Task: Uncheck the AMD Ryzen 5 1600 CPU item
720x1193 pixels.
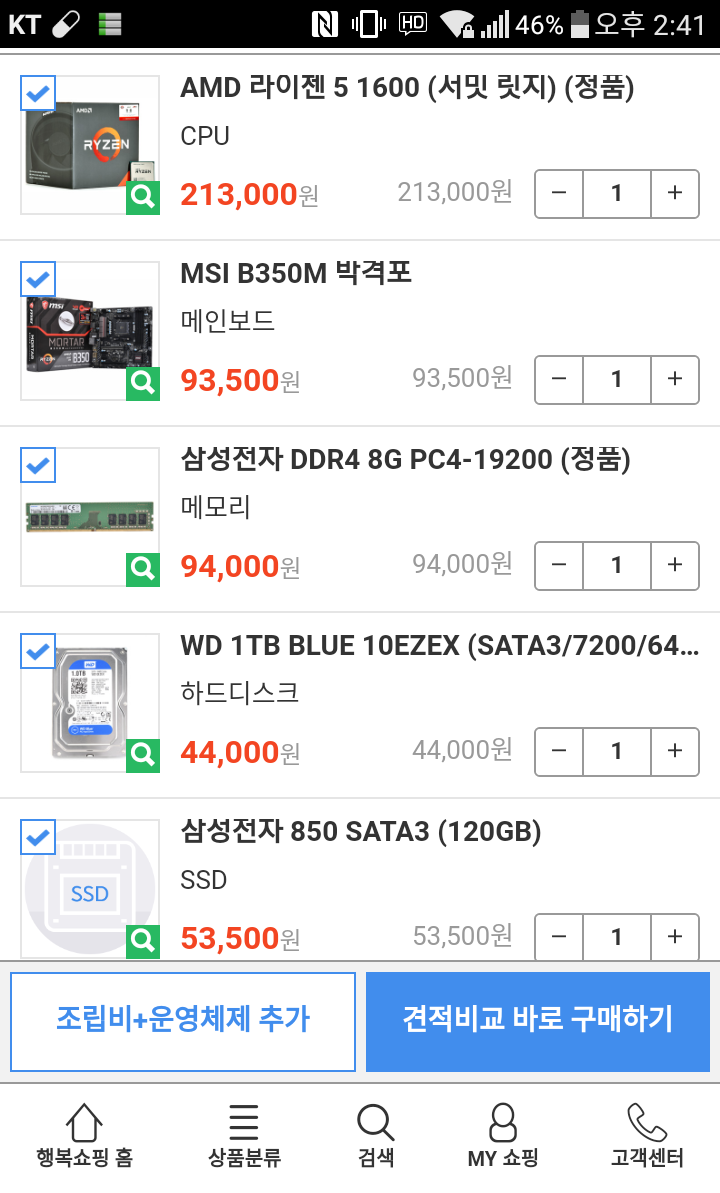Action: (38, 94)
